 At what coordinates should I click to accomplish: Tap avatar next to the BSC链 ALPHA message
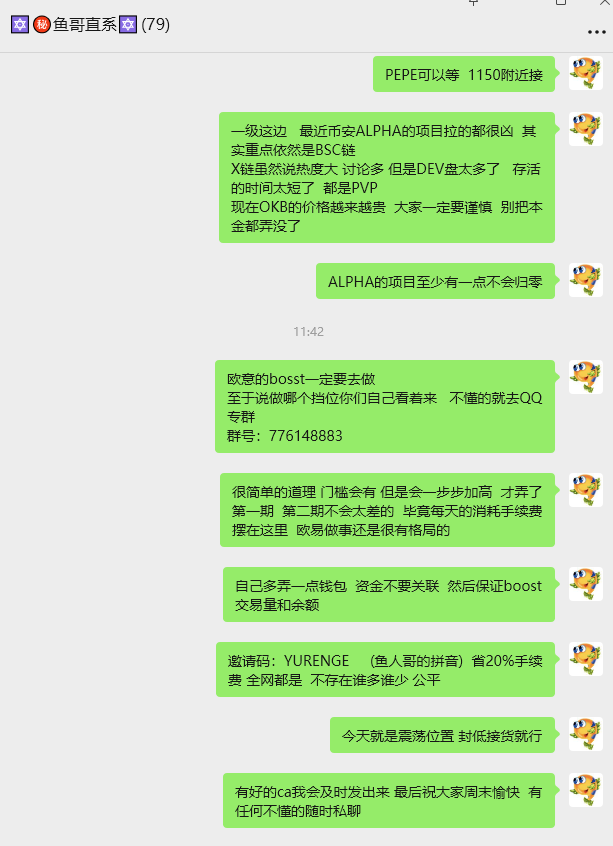pos(585,129)
